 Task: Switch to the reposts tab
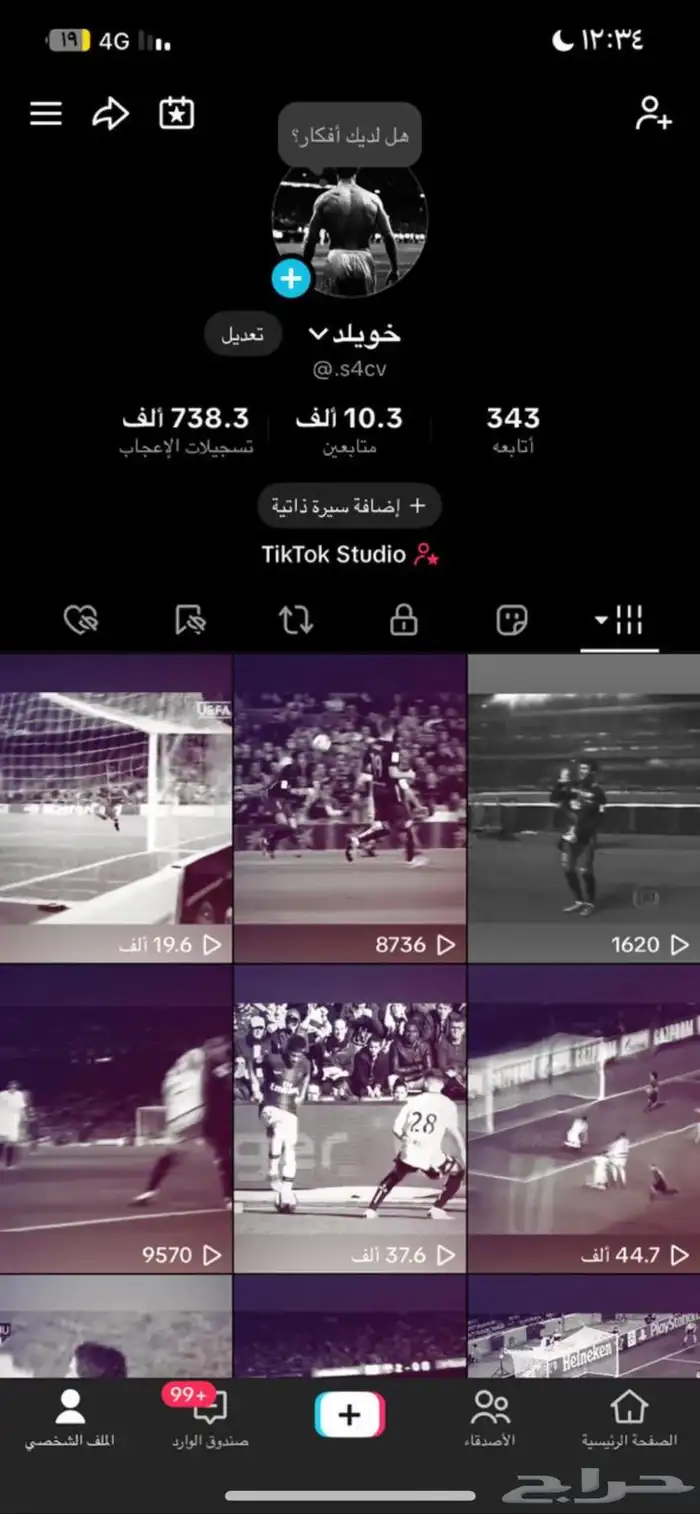(x=295, y=621)
